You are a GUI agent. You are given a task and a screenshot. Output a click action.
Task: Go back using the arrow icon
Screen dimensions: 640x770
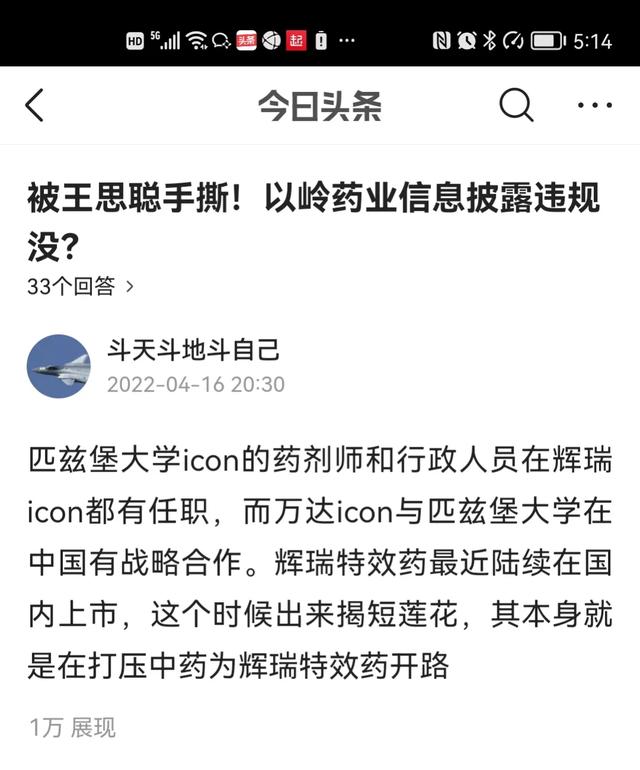tap(35, 105)
